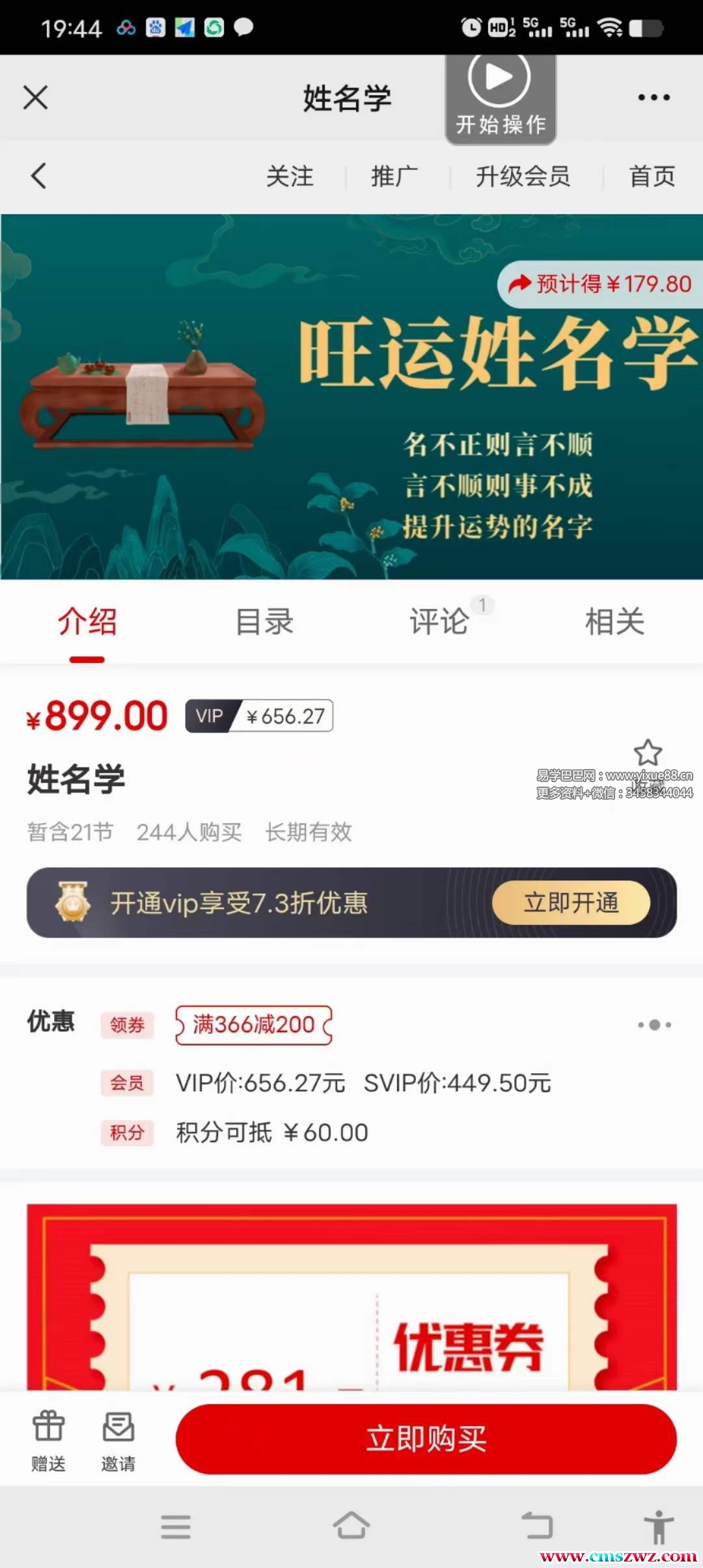Switch to the 评论 tab
This screenshot has height=1568, width=703.
[439, 621]
